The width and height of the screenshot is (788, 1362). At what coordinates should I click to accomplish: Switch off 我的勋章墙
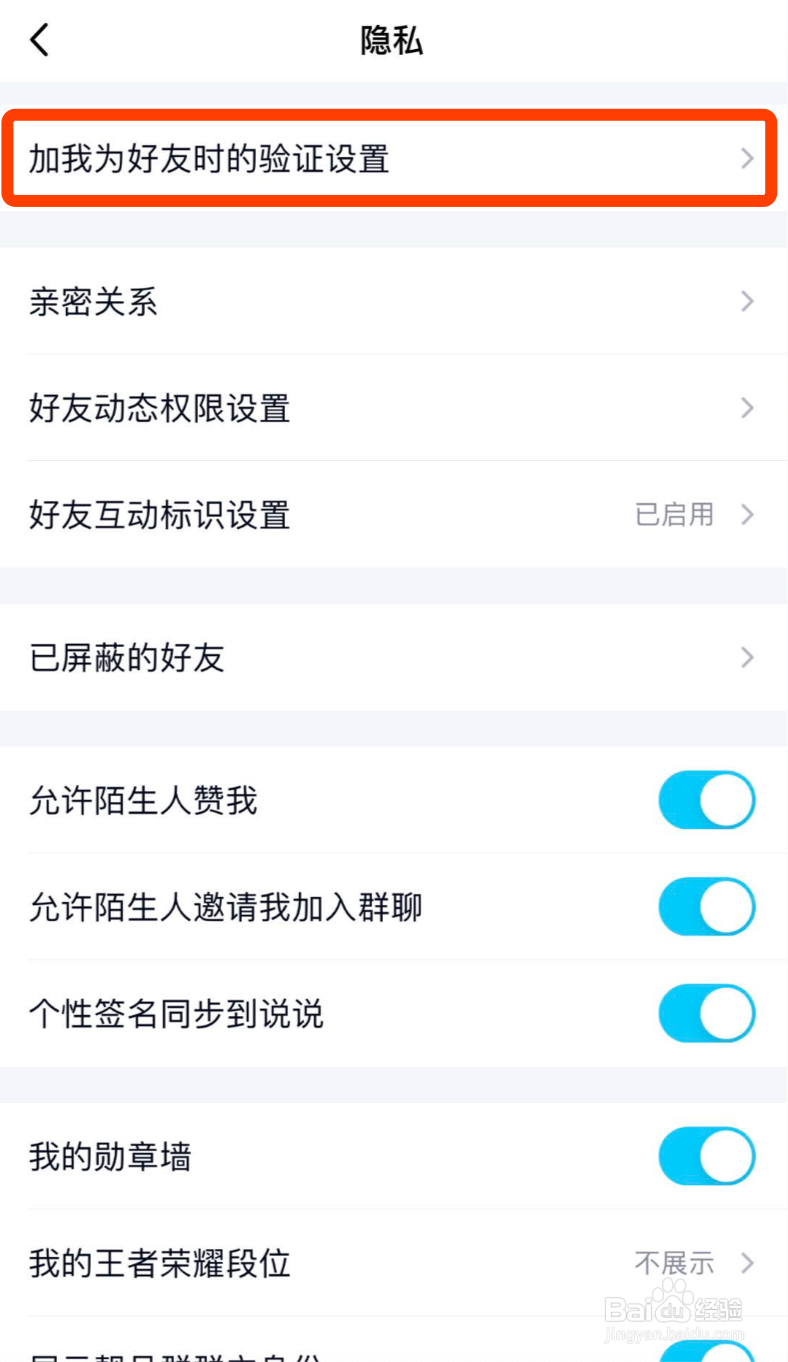(706, 1156)
